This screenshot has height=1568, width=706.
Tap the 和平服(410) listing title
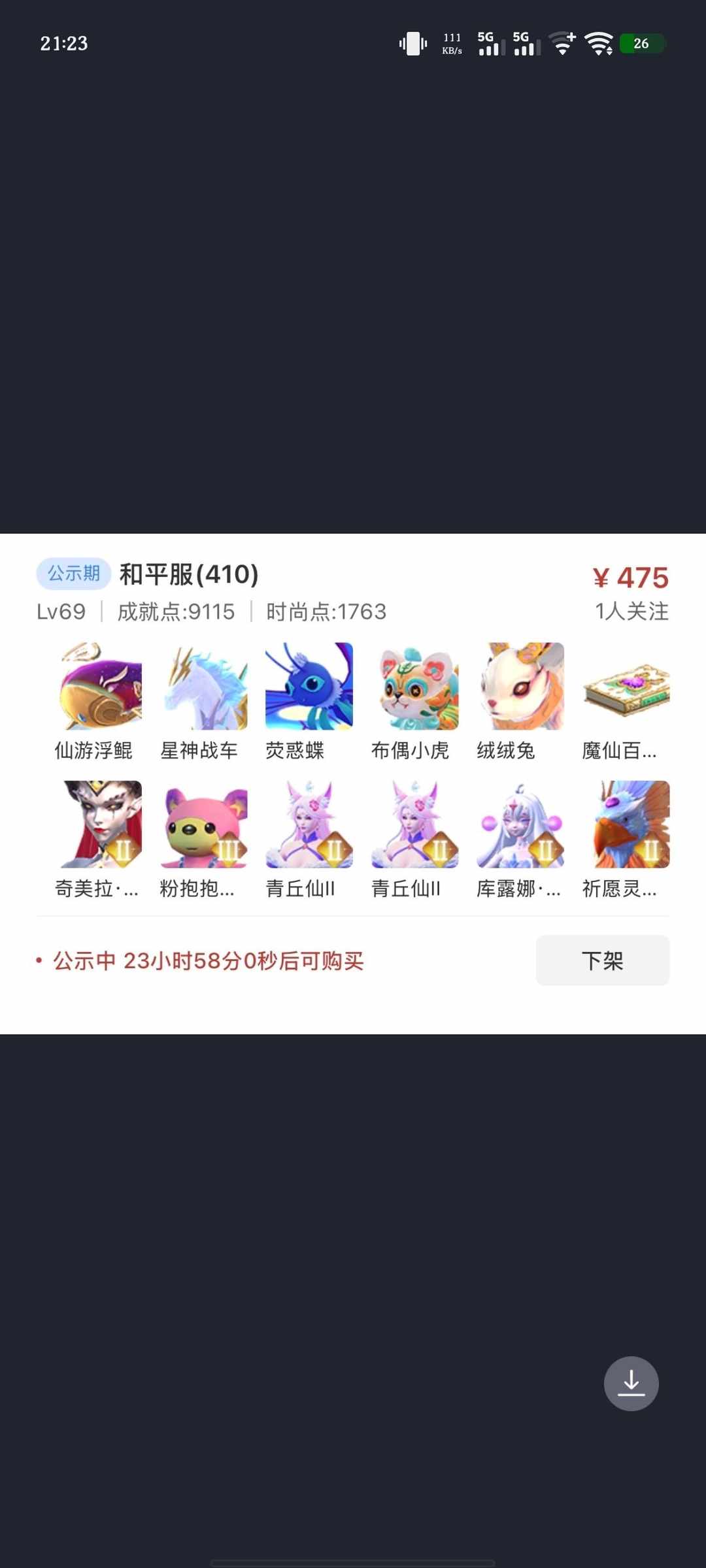[x=190, y=575]
